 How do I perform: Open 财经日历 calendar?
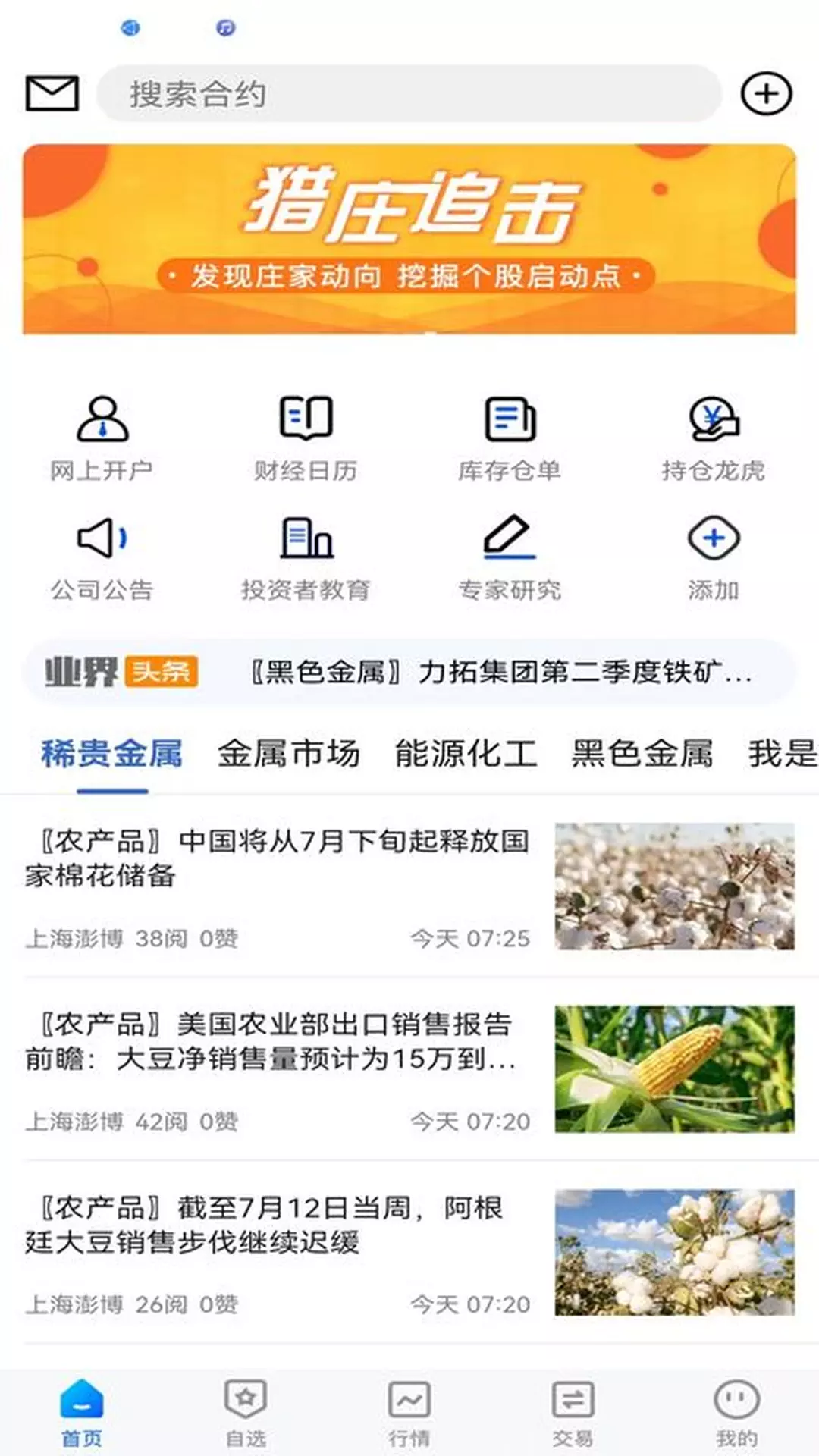tap(306, 438)
